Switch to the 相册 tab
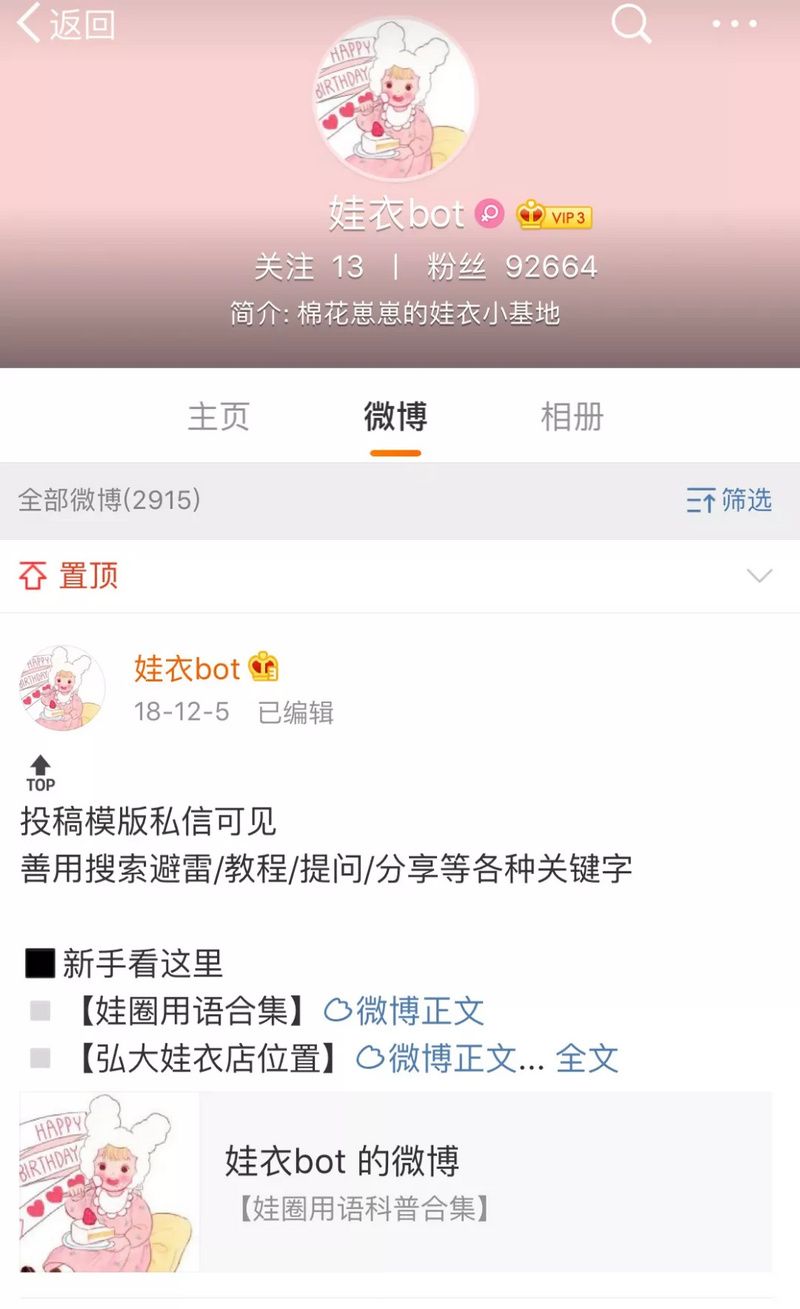 pos(572,416)
